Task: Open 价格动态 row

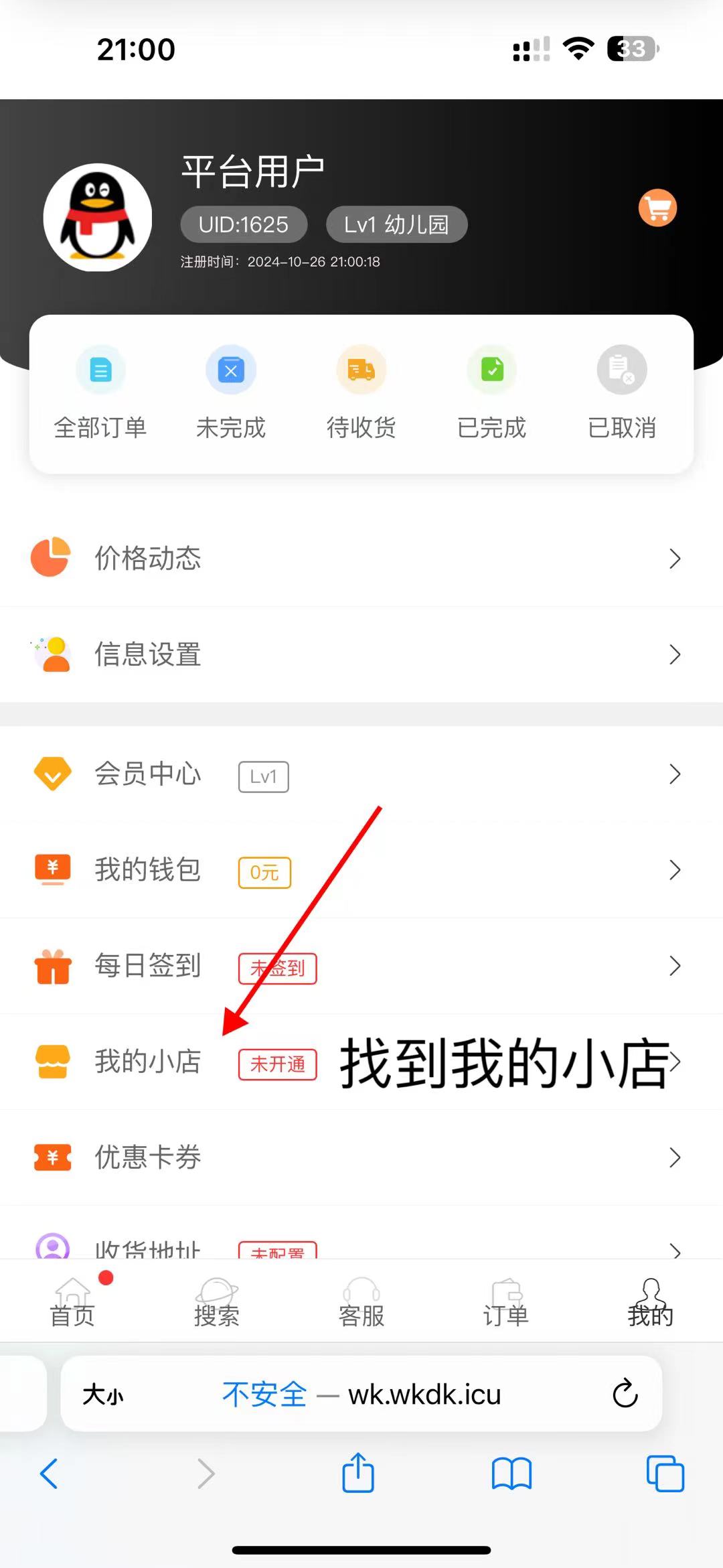Action: [361, 559]
